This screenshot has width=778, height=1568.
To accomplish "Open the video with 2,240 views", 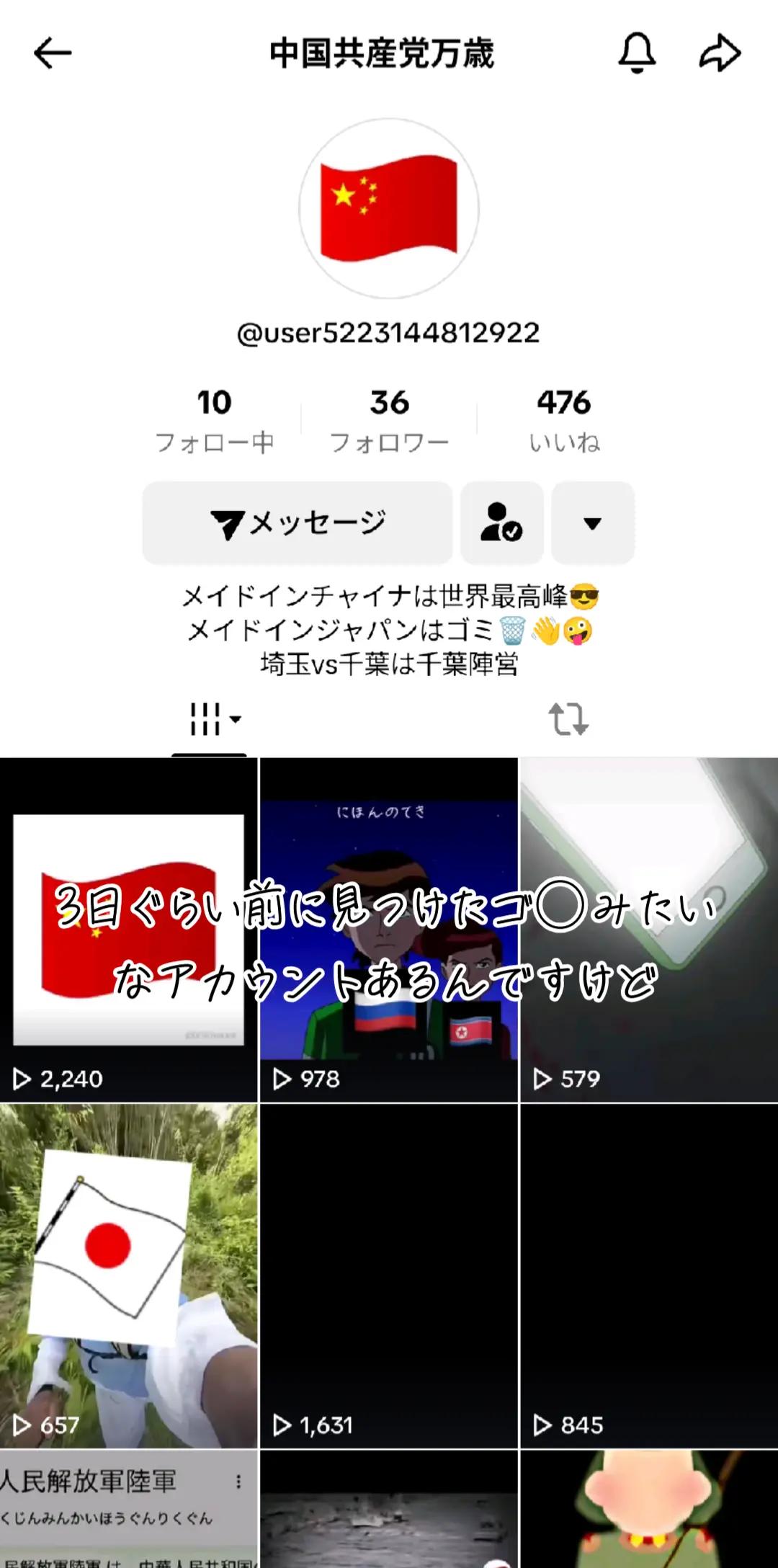I will pos(128,930).
